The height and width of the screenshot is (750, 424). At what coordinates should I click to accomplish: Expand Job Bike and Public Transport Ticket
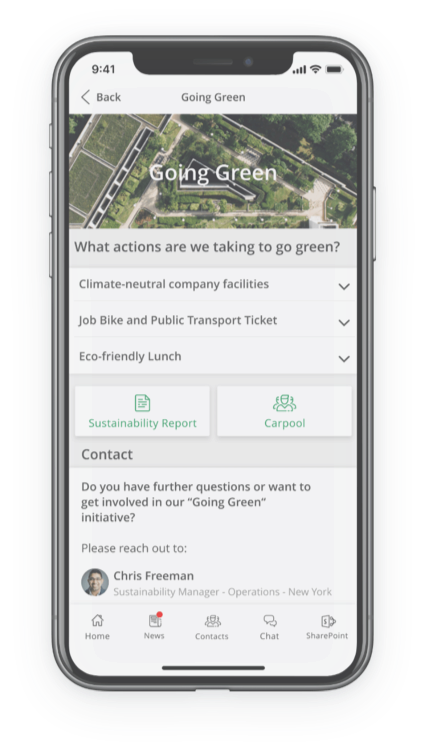click(212, 320)
